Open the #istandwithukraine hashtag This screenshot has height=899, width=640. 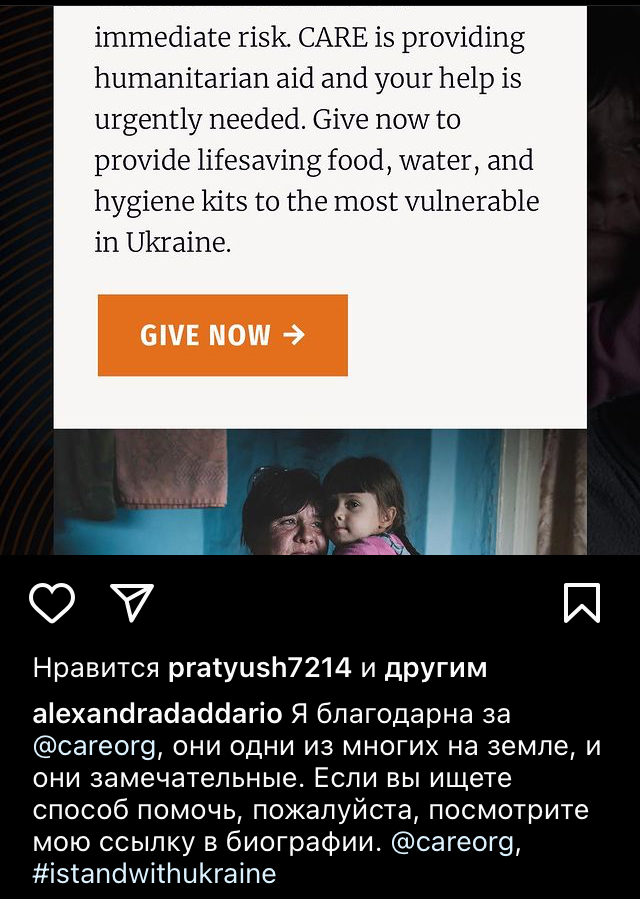(154, 873)
